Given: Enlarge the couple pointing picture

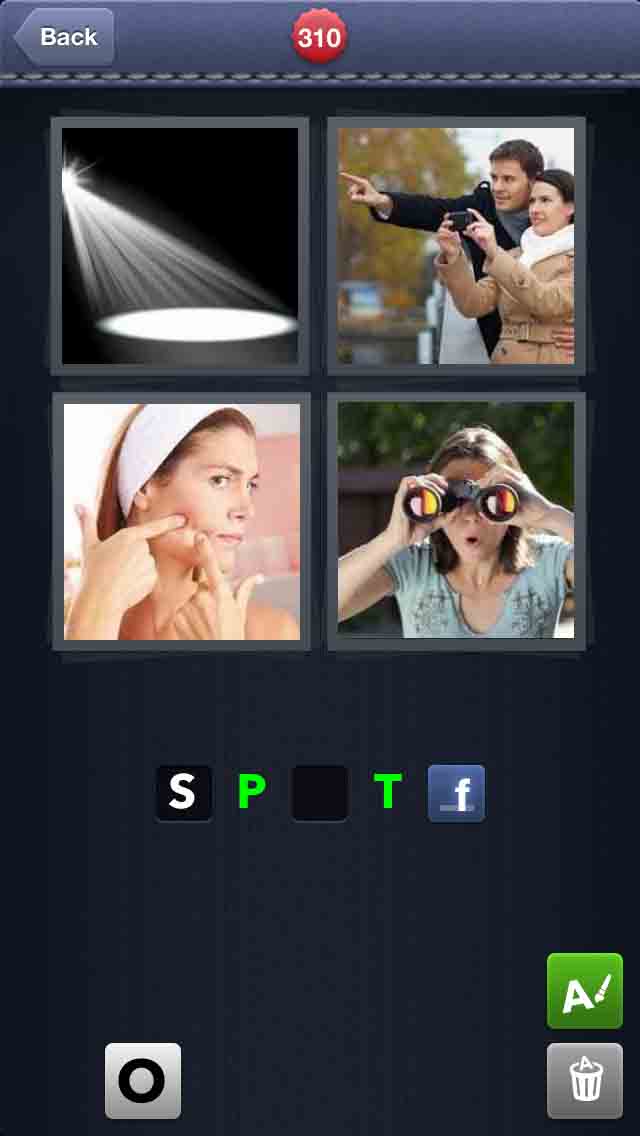Looking at the screenshot, I should [456, 245].
